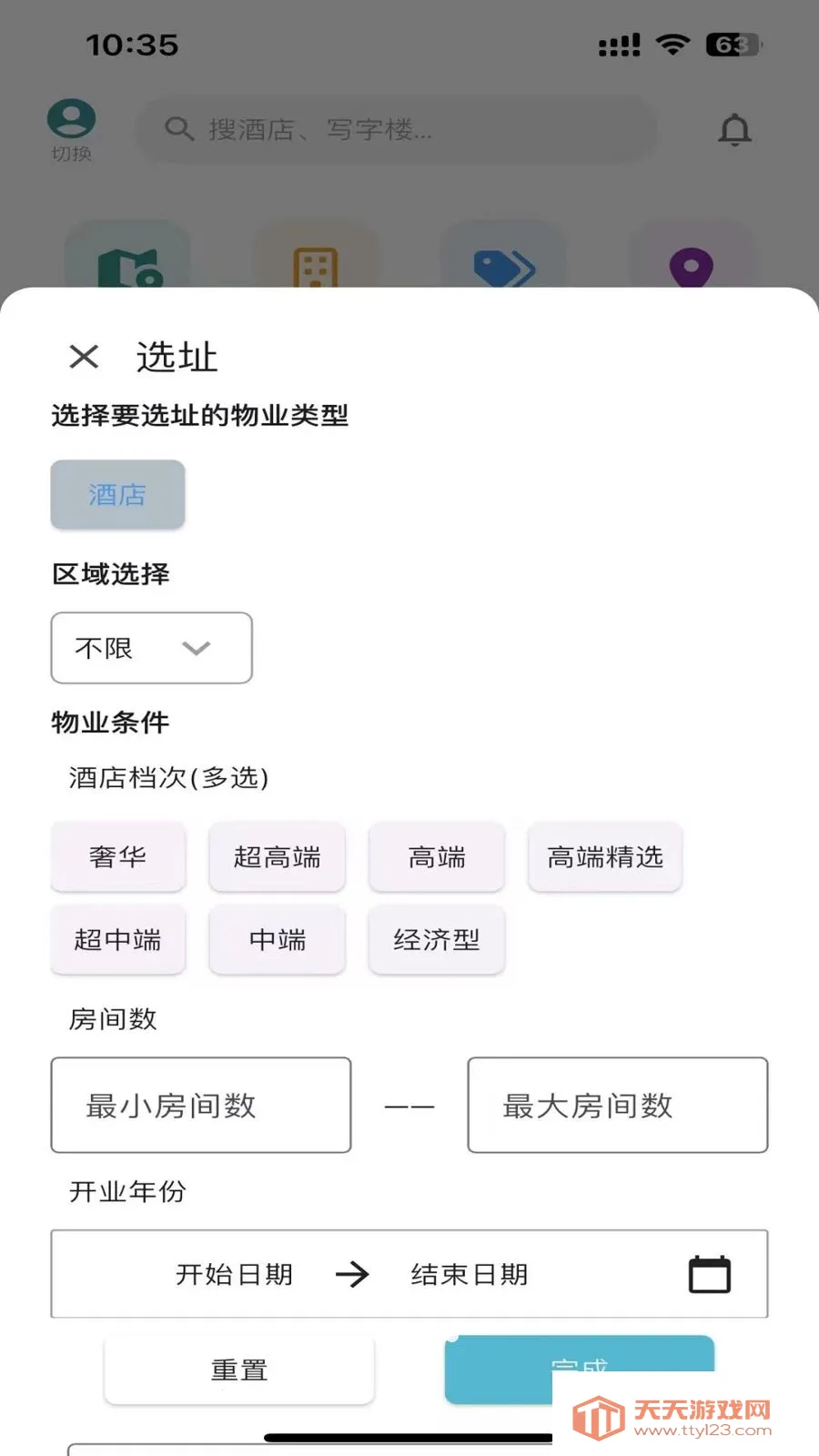Tap the 最大房间数 field
Viewport: 819px width, 1456px height.
point(618,1105)
